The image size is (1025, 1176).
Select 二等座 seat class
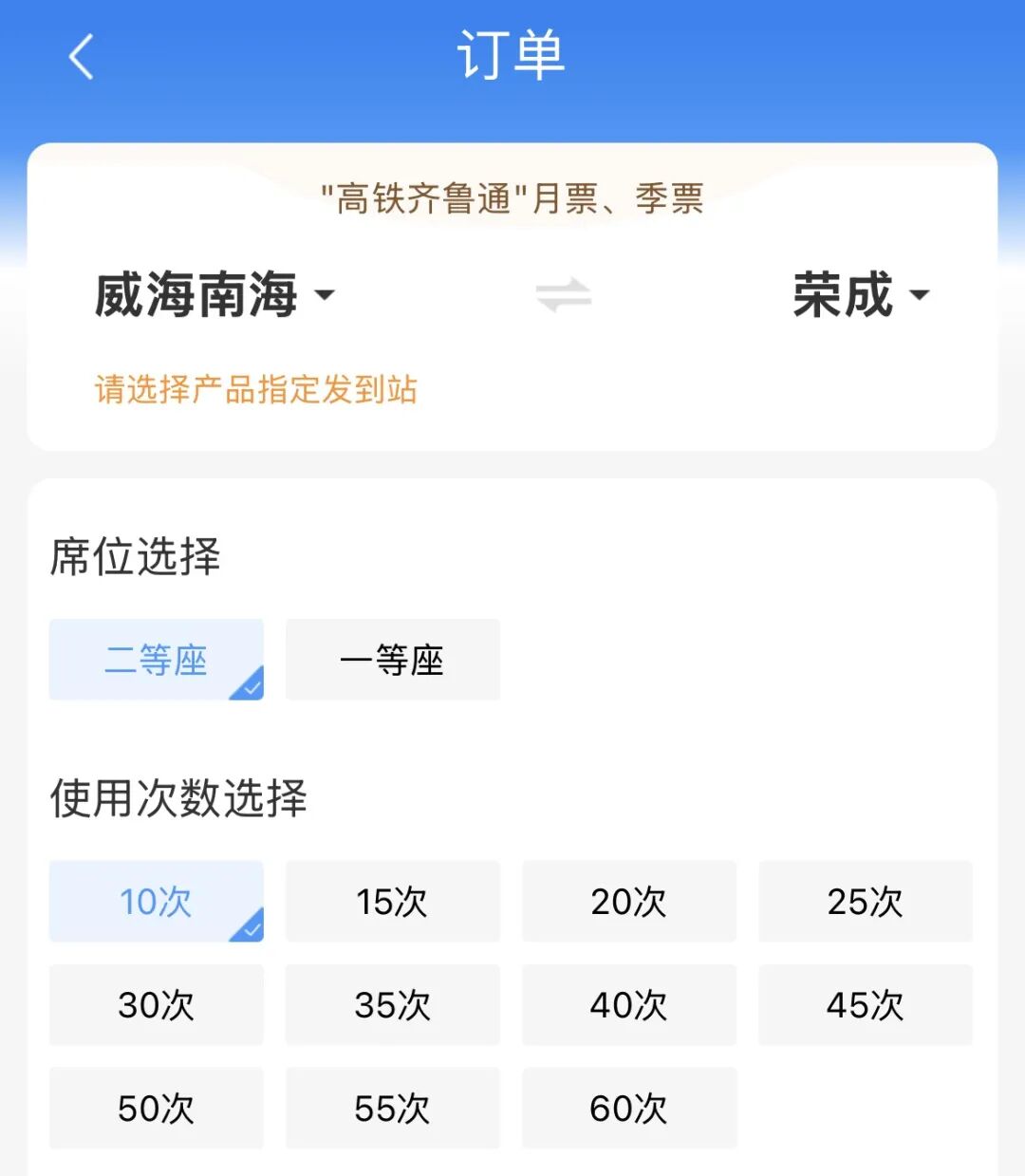click(157, 660)
